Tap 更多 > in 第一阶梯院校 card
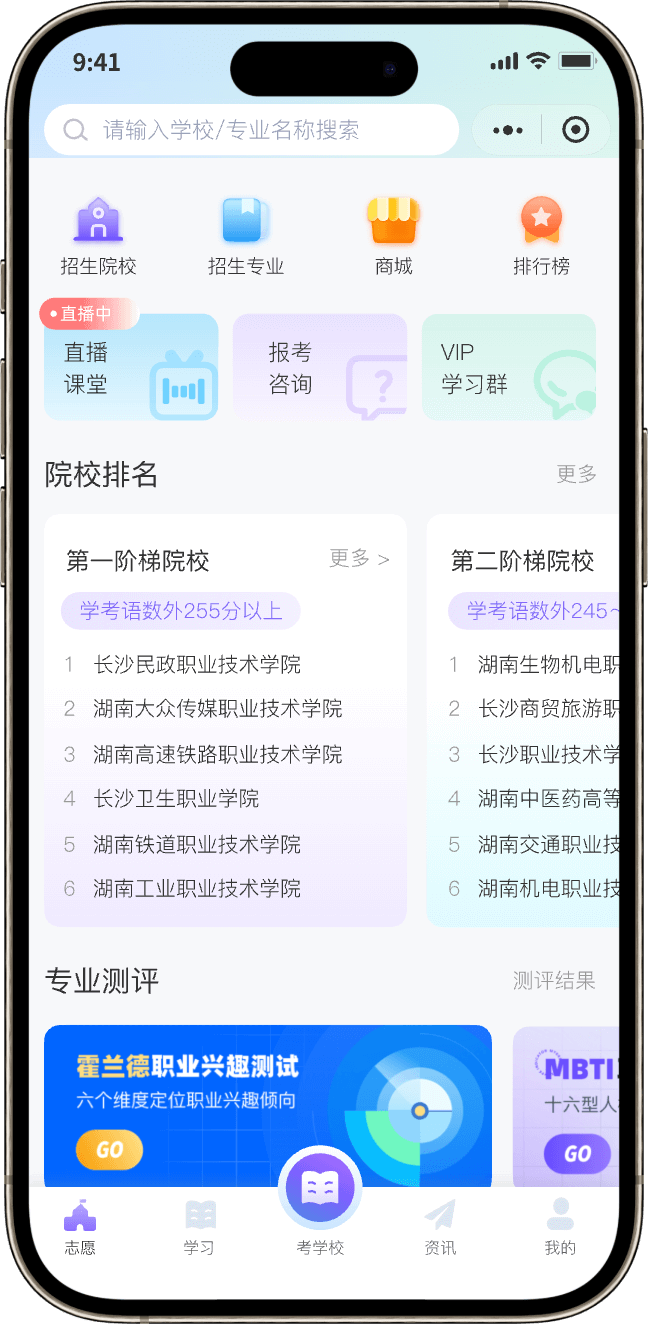 tap(359, 558)
